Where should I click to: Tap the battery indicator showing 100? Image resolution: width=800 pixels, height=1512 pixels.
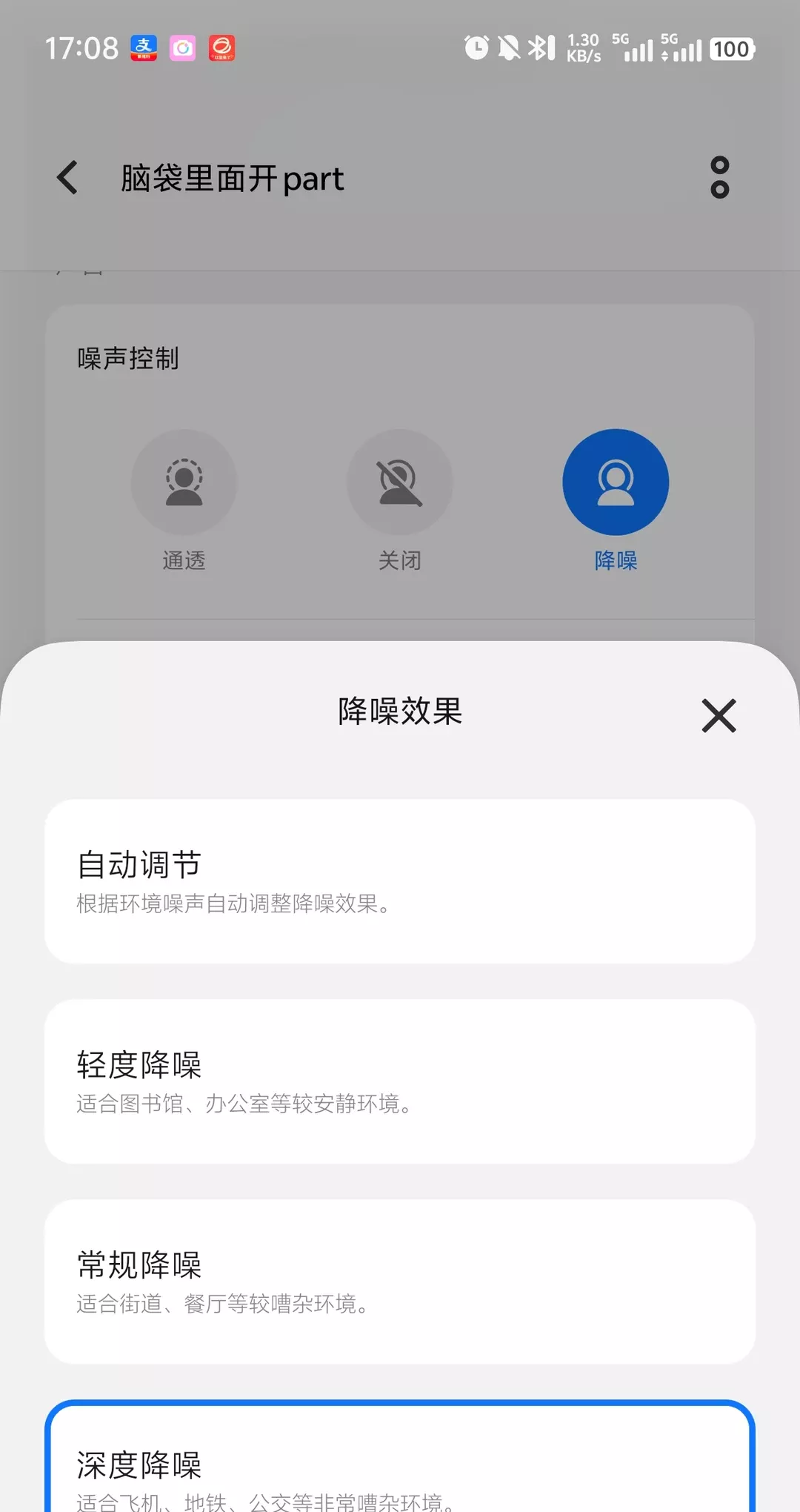click(730, 47)
